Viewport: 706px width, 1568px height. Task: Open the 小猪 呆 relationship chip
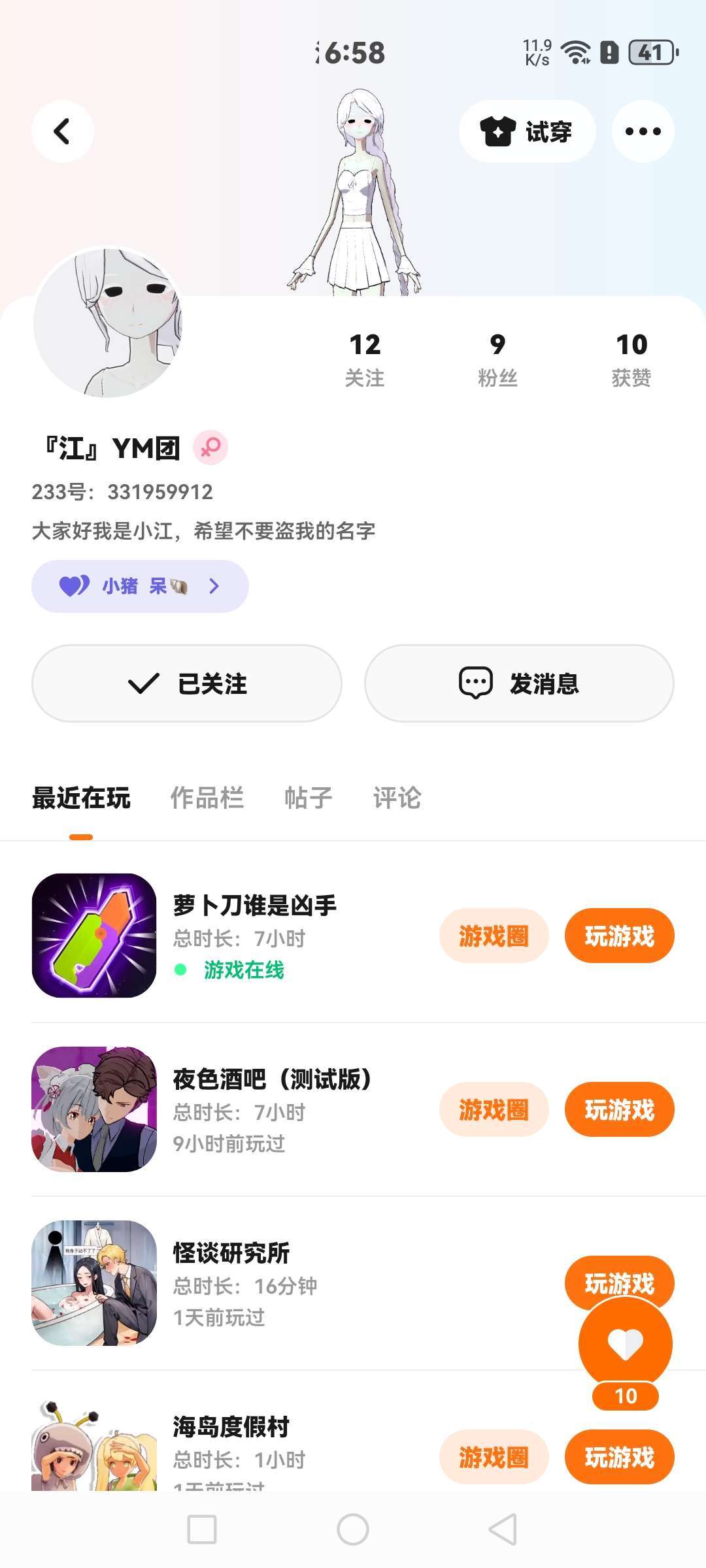click(x=140, y=586)
